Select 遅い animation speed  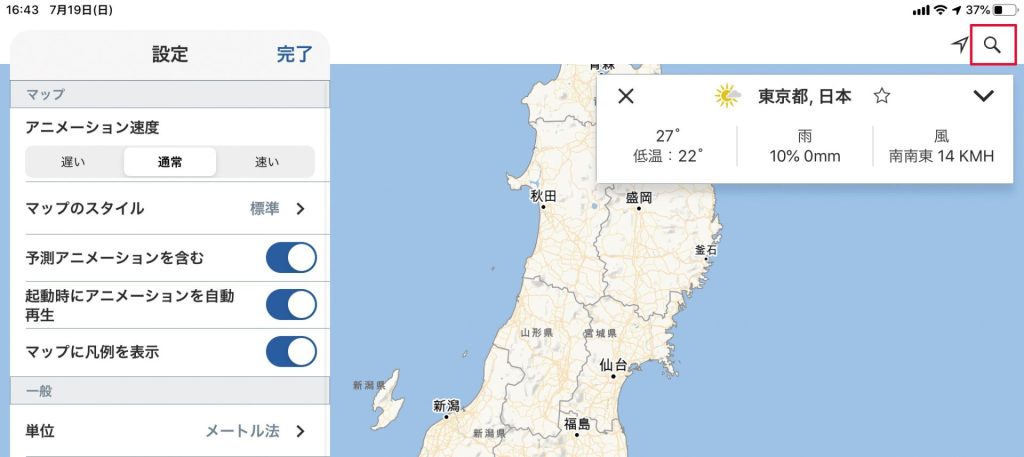(73, 162)
